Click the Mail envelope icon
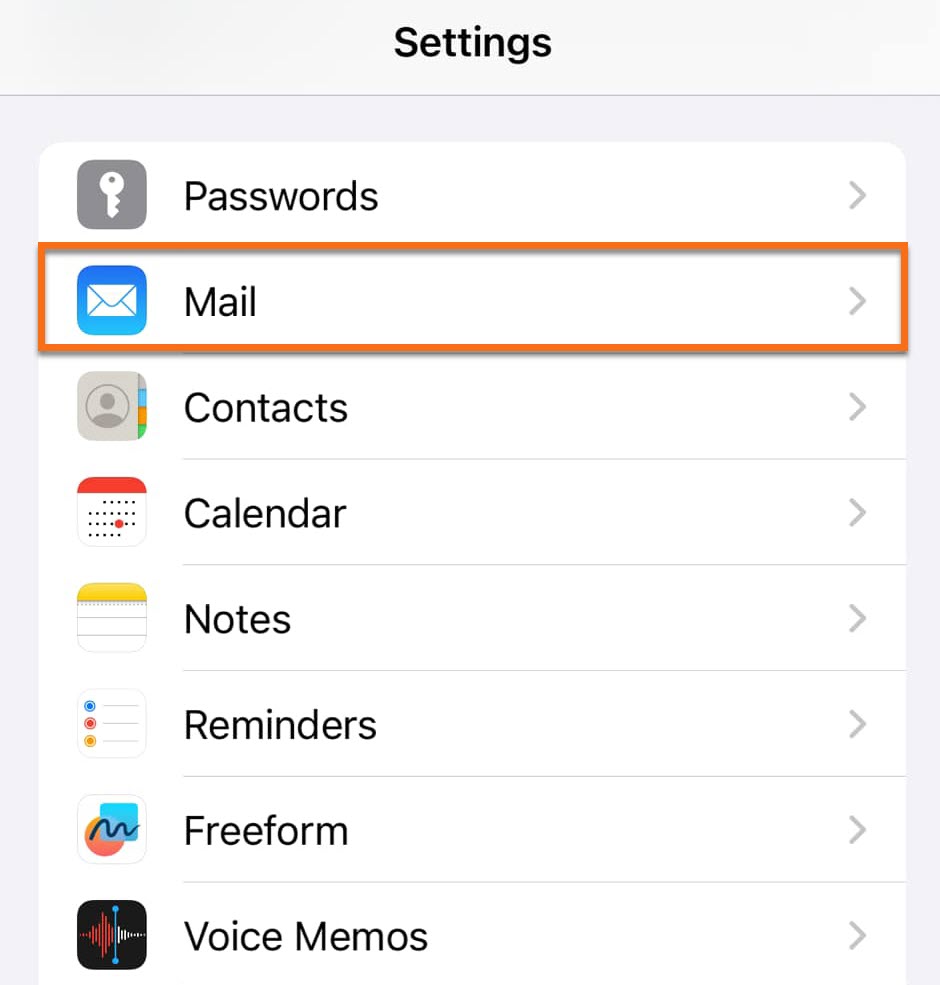The image size is (940, 985). tap(111, 301)
